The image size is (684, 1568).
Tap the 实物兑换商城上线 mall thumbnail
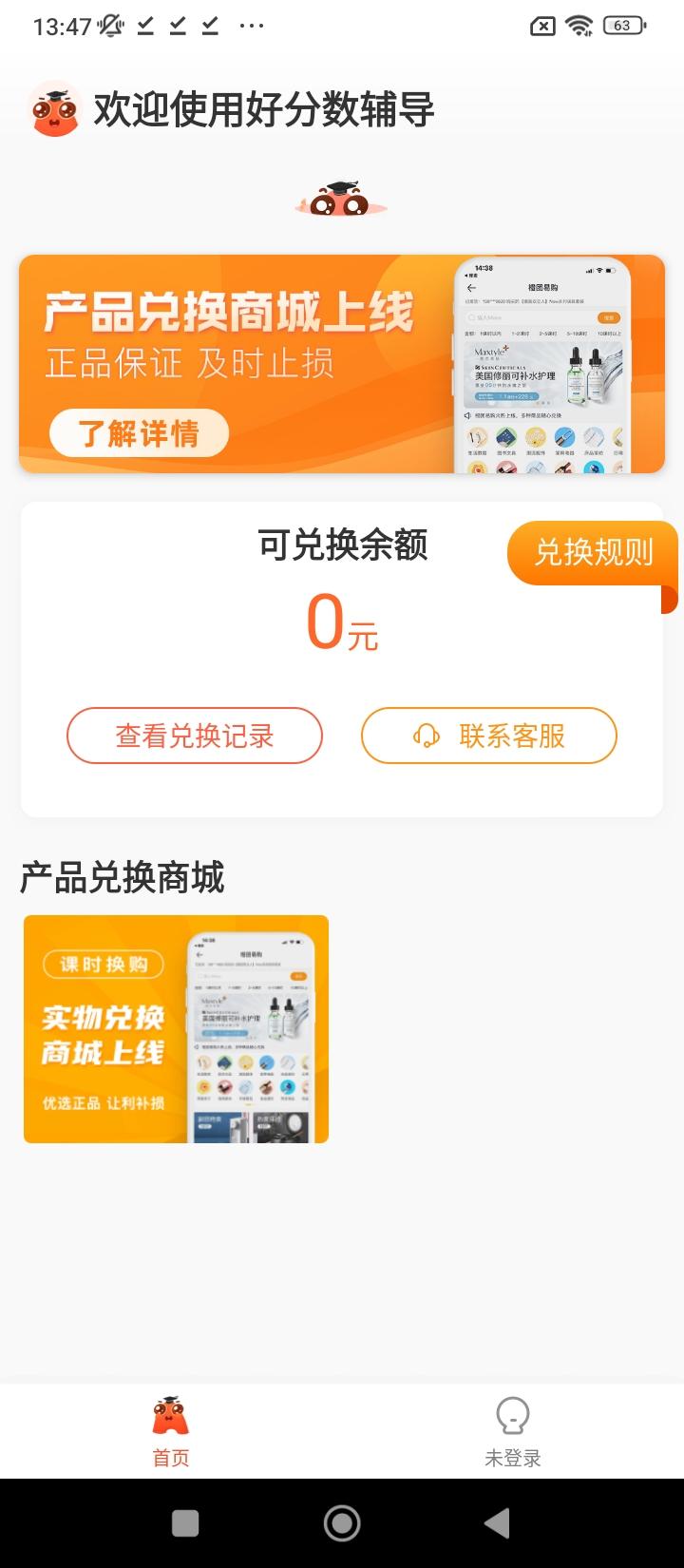tap(176, 1028)
